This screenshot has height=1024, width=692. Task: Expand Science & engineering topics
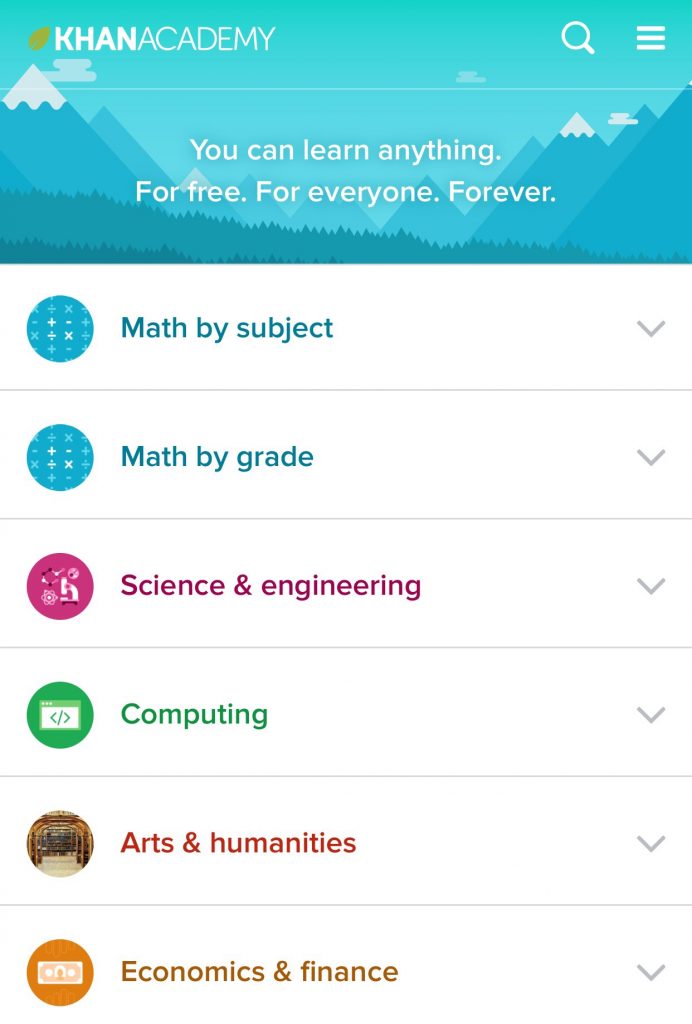651,586
